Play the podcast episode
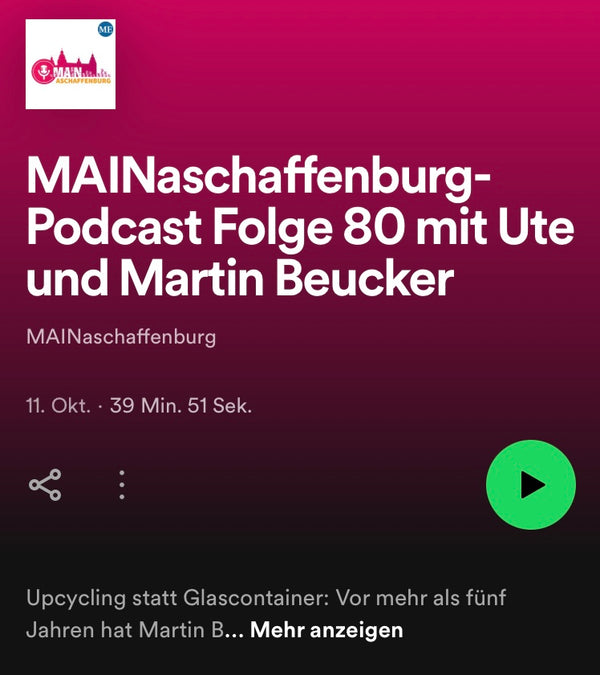The height and width of the screenshot is (675, 600). click(530, 485)
